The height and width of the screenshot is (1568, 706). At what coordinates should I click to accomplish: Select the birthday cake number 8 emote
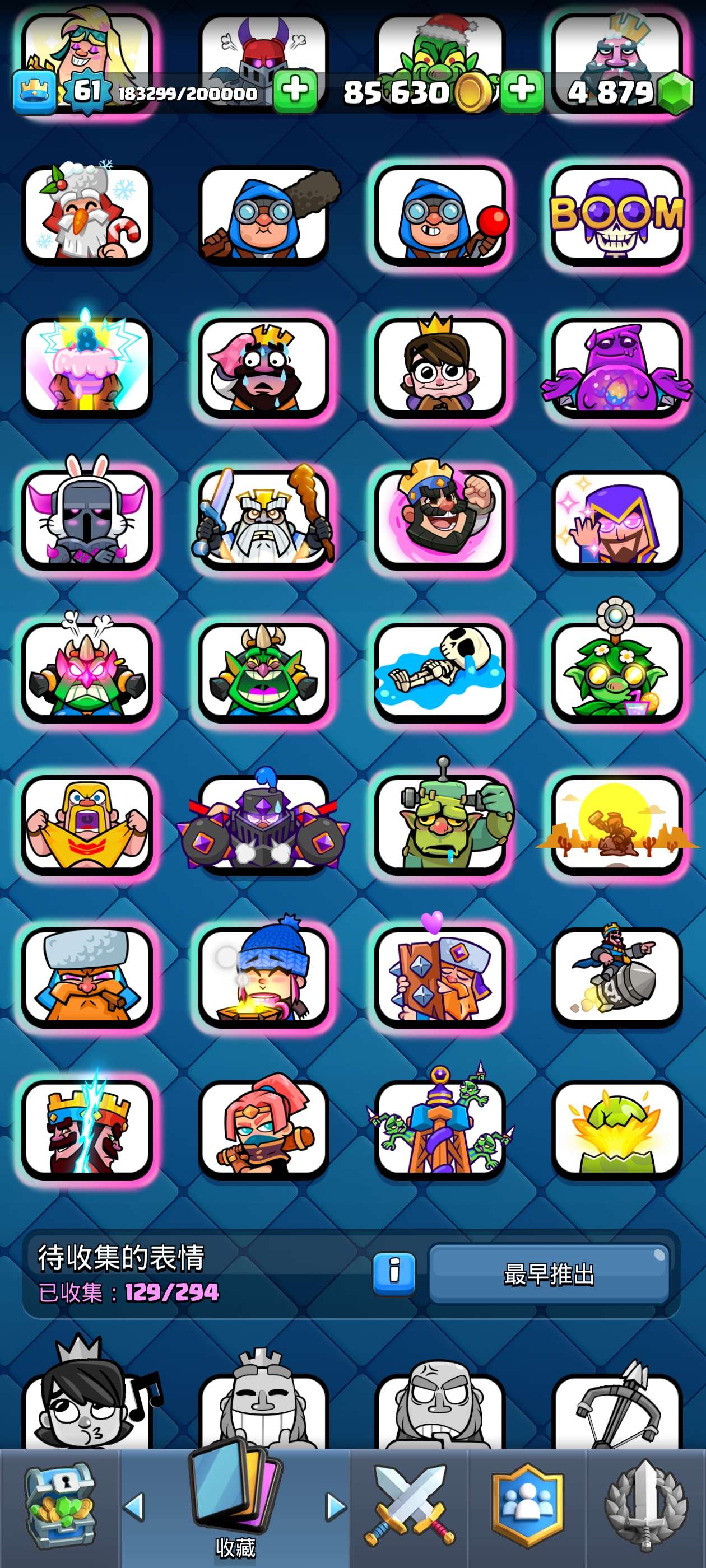coord(86,367)
